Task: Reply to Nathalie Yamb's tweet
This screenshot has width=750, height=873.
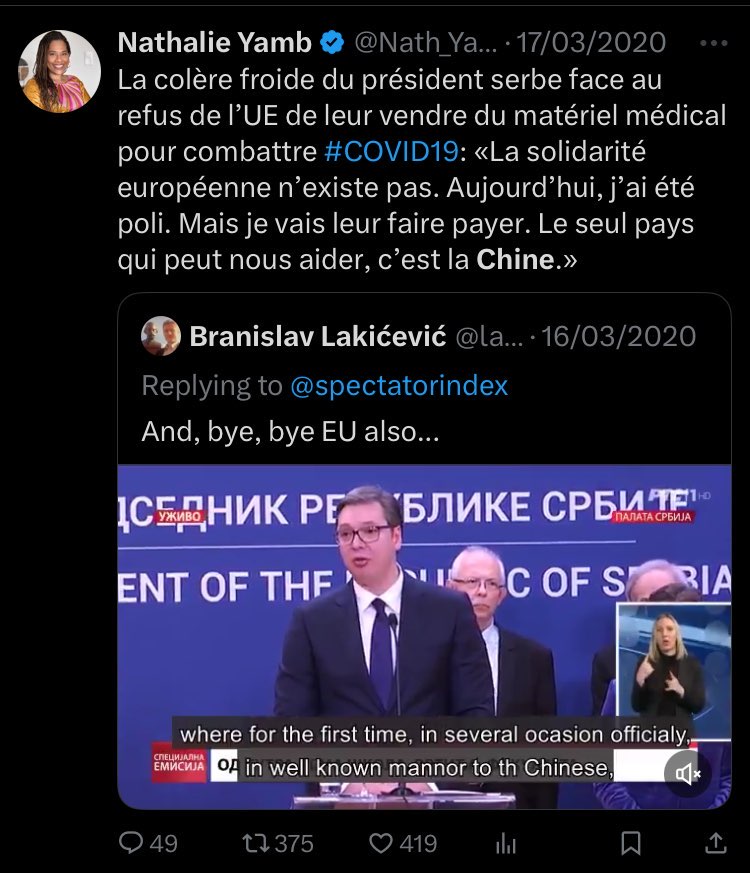Action: 132,843
